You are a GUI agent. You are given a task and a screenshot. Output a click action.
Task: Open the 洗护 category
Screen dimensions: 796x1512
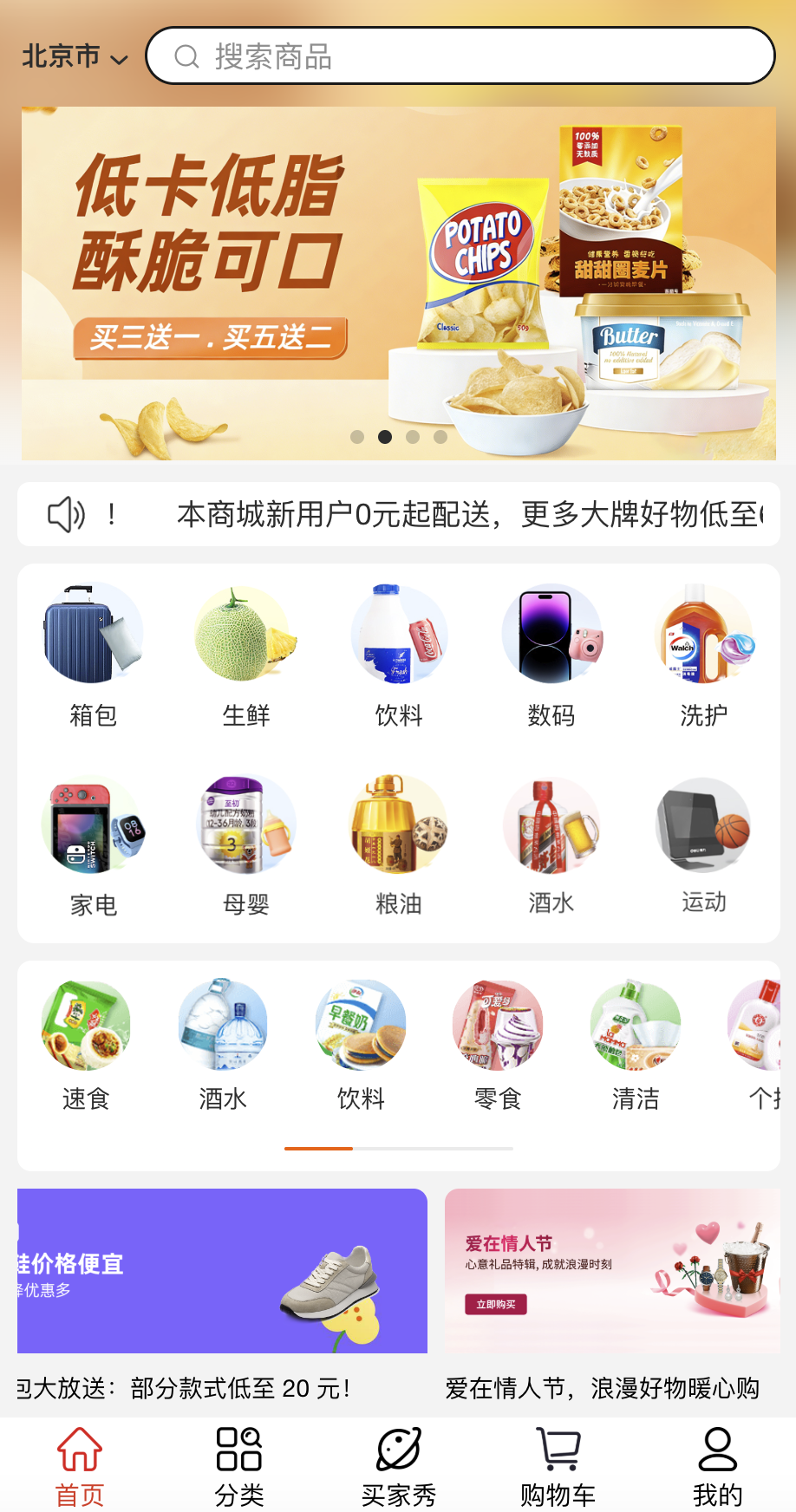[x=703, y=655]
